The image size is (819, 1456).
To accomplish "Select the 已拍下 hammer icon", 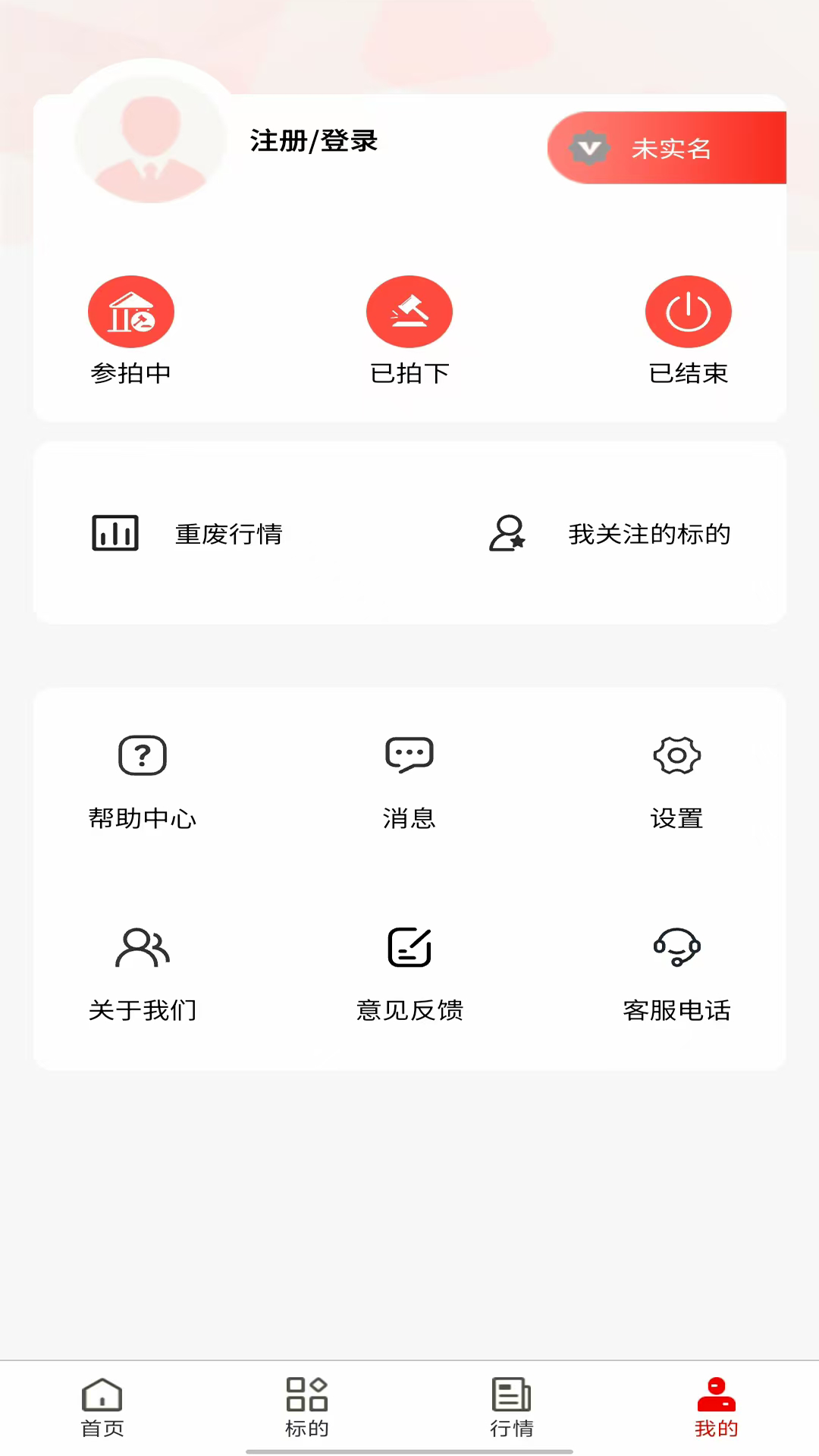I will pyautogui.click(x=409, y=311).
